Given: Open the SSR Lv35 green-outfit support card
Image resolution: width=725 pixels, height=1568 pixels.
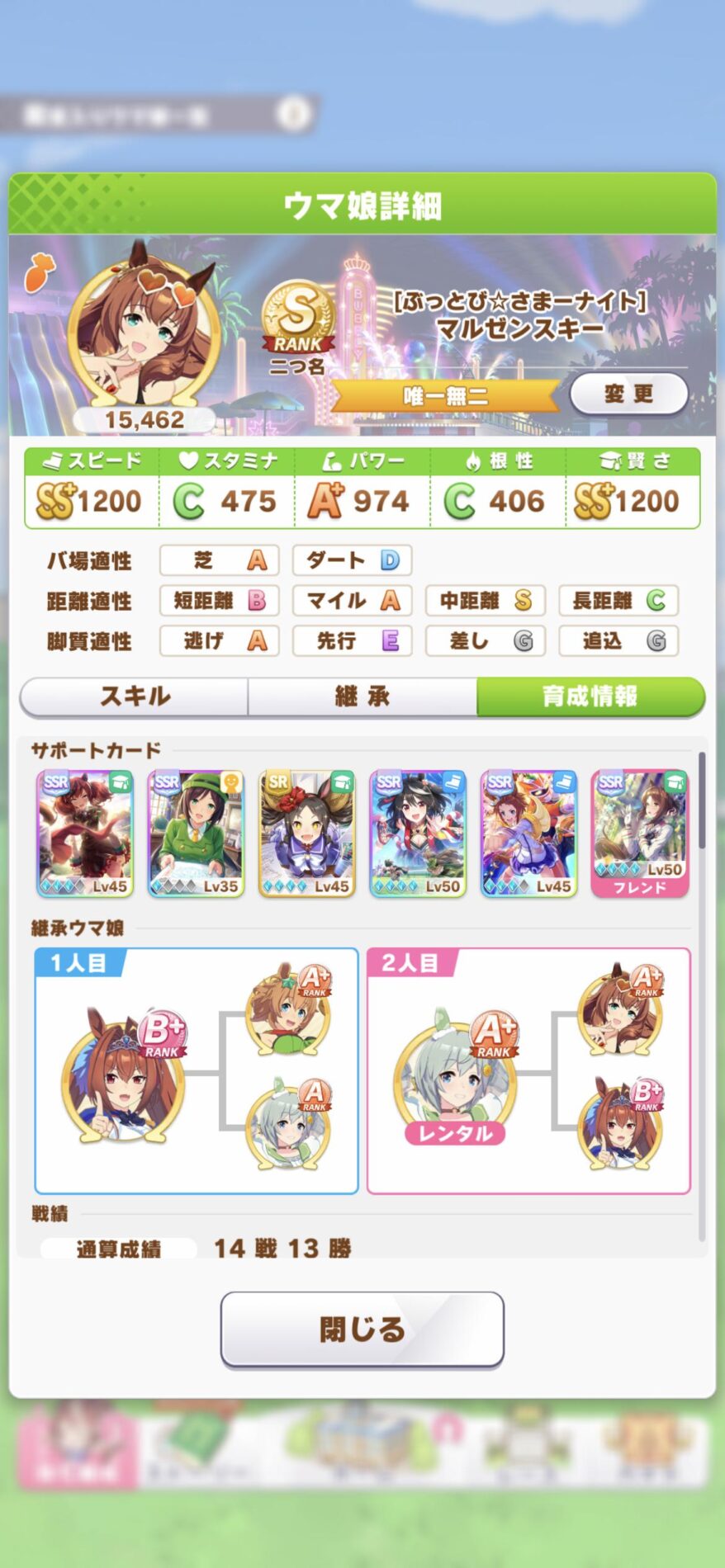Looking at the screenshot, I should pos(196,834).
